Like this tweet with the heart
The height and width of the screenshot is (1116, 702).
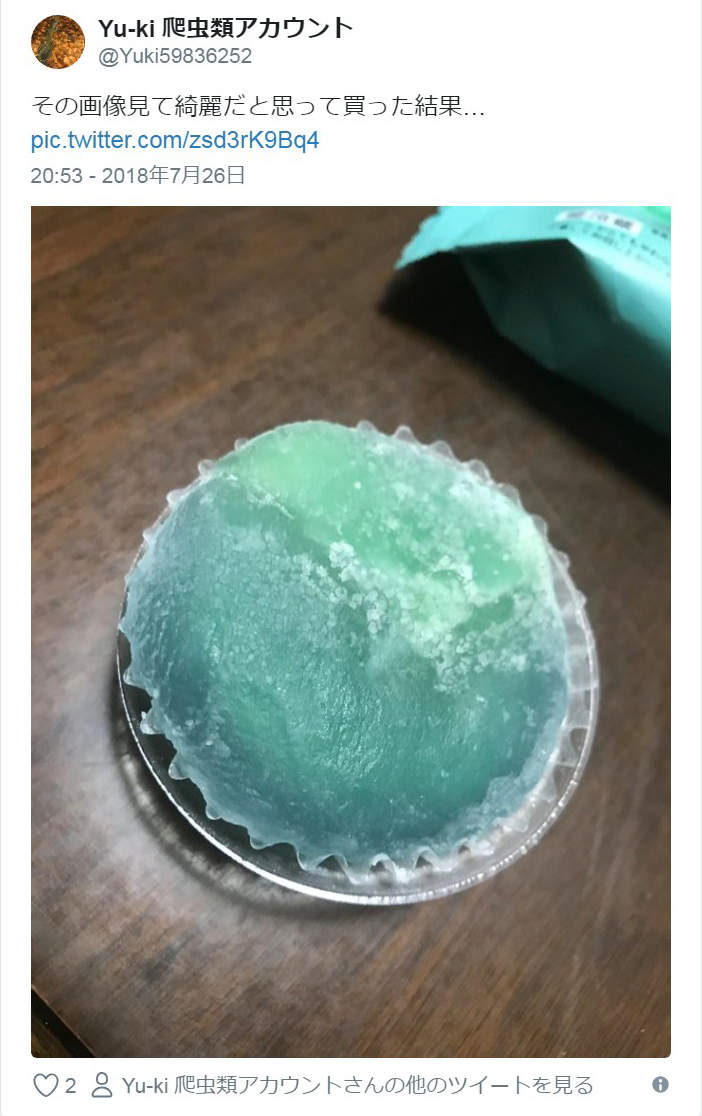point(45,1085)
